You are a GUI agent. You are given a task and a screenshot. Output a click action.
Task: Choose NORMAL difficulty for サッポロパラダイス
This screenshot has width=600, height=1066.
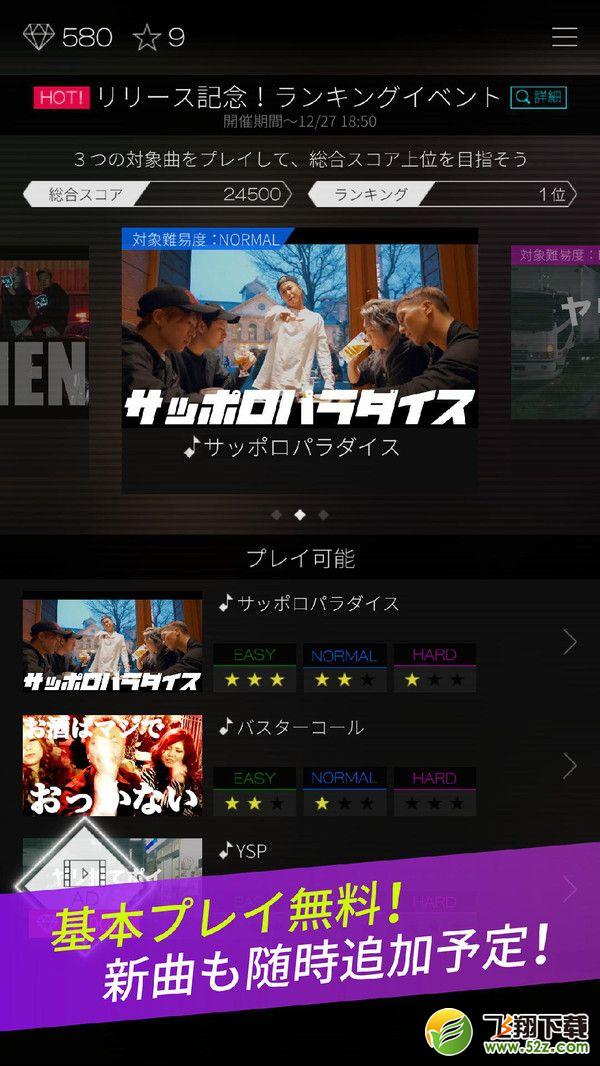click(345, 668)
